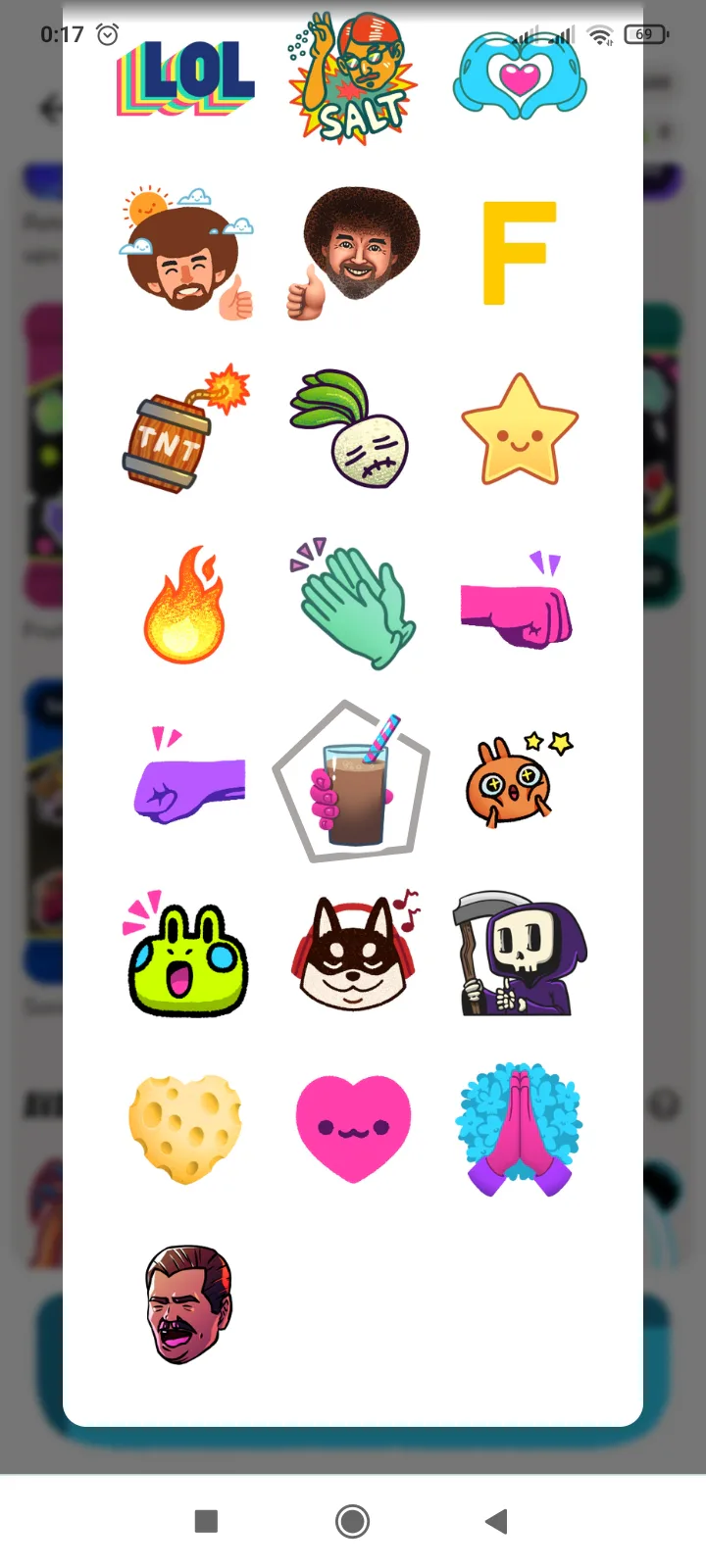
Task: Go back using the system back button
Action: tap(497, 1521)
